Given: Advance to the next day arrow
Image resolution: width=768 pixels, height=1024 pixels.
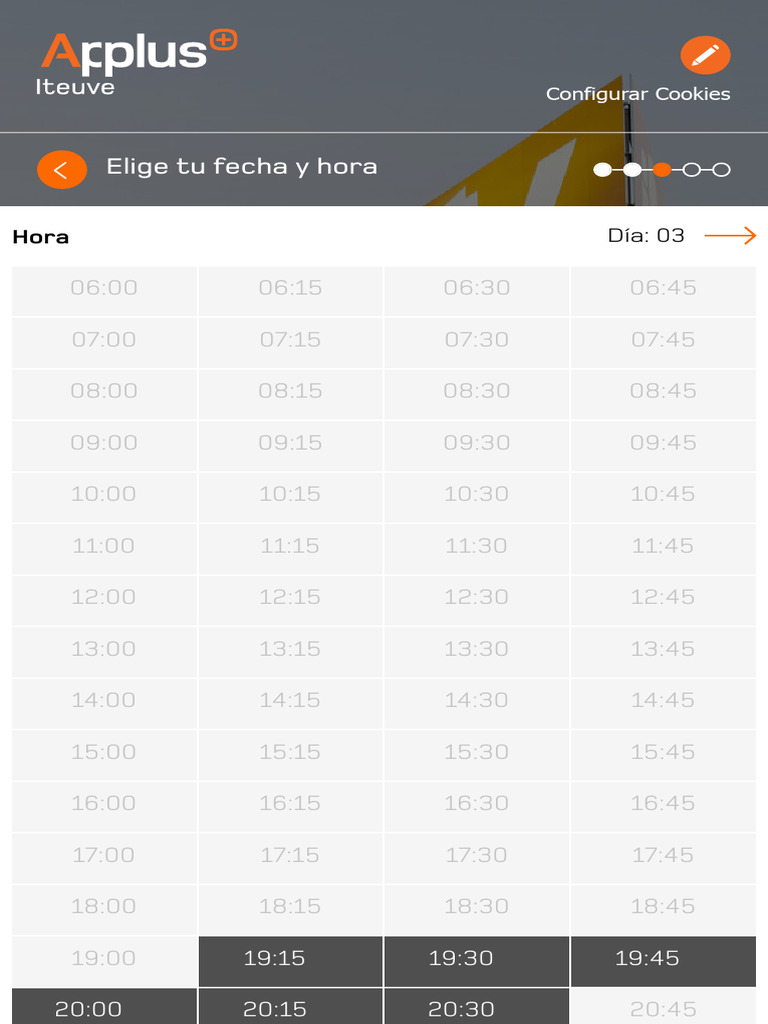Looking at the screenshot, I should (730, 236).
